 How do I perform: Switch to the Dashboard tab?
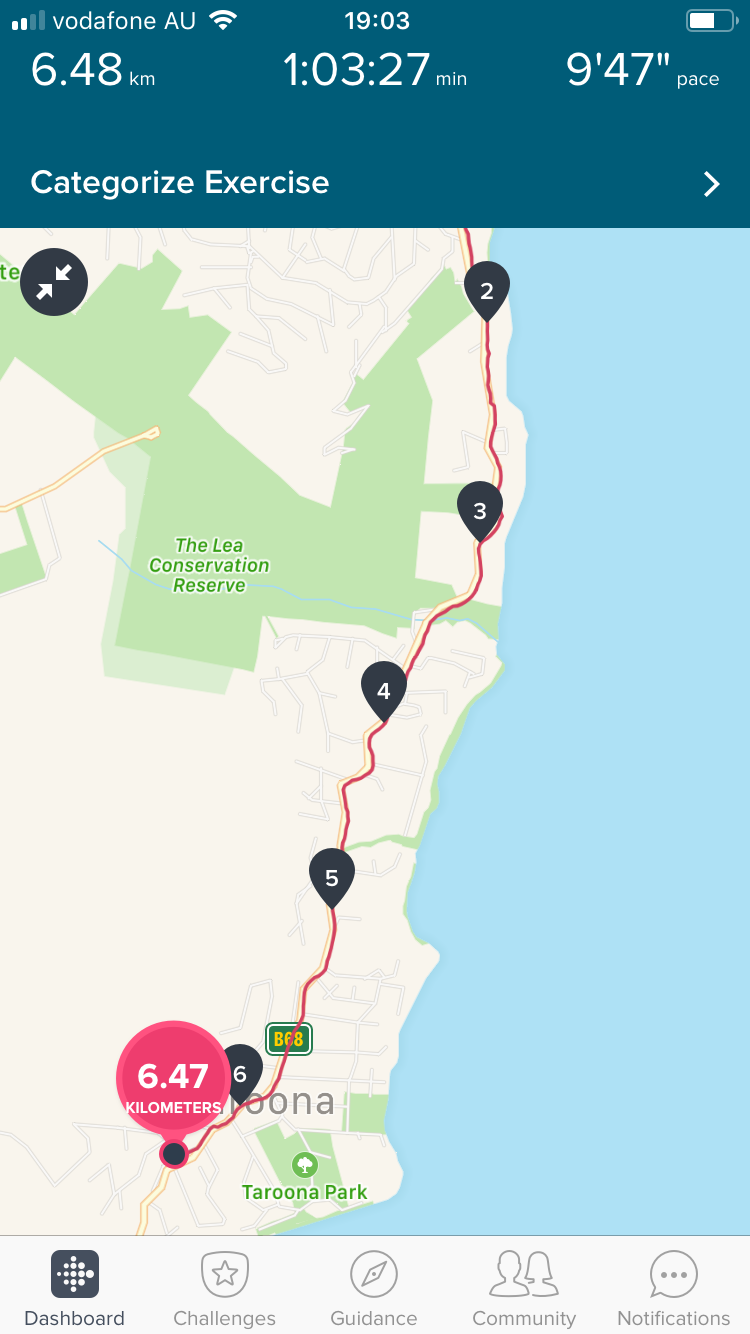click(75, 1288)
